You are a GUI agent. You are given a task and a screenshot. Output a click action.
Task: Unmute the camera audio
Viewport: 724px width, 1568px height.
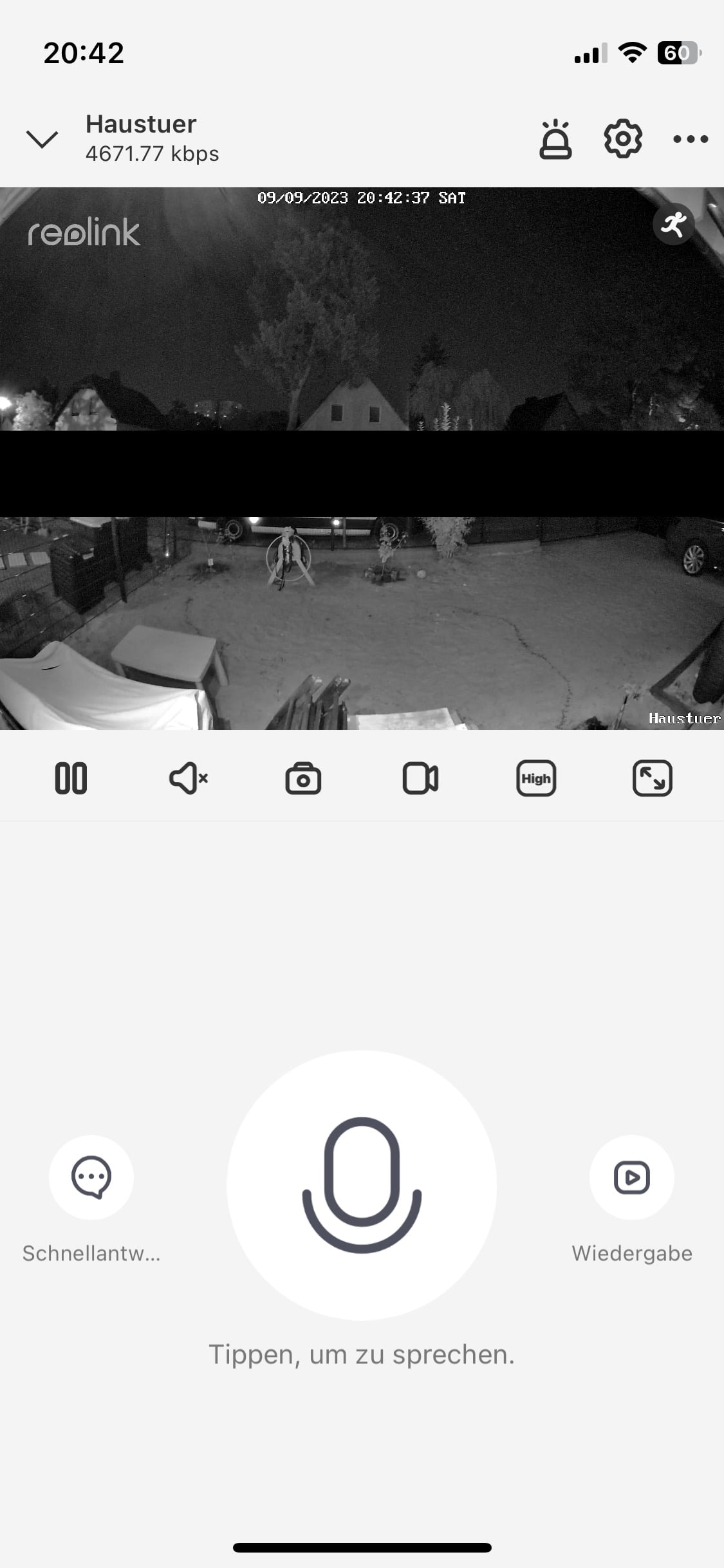click(x=188, y=778)
